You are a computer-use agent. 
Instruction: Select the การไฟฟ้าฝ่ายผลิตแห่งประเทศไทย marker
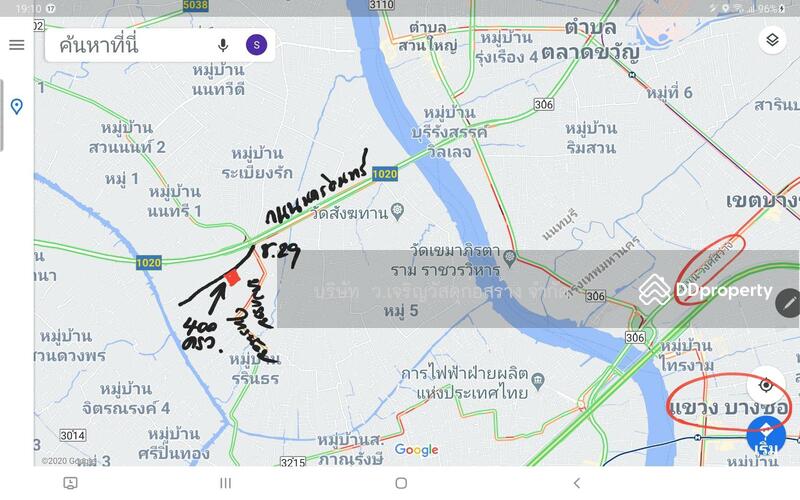click(538, 382)
